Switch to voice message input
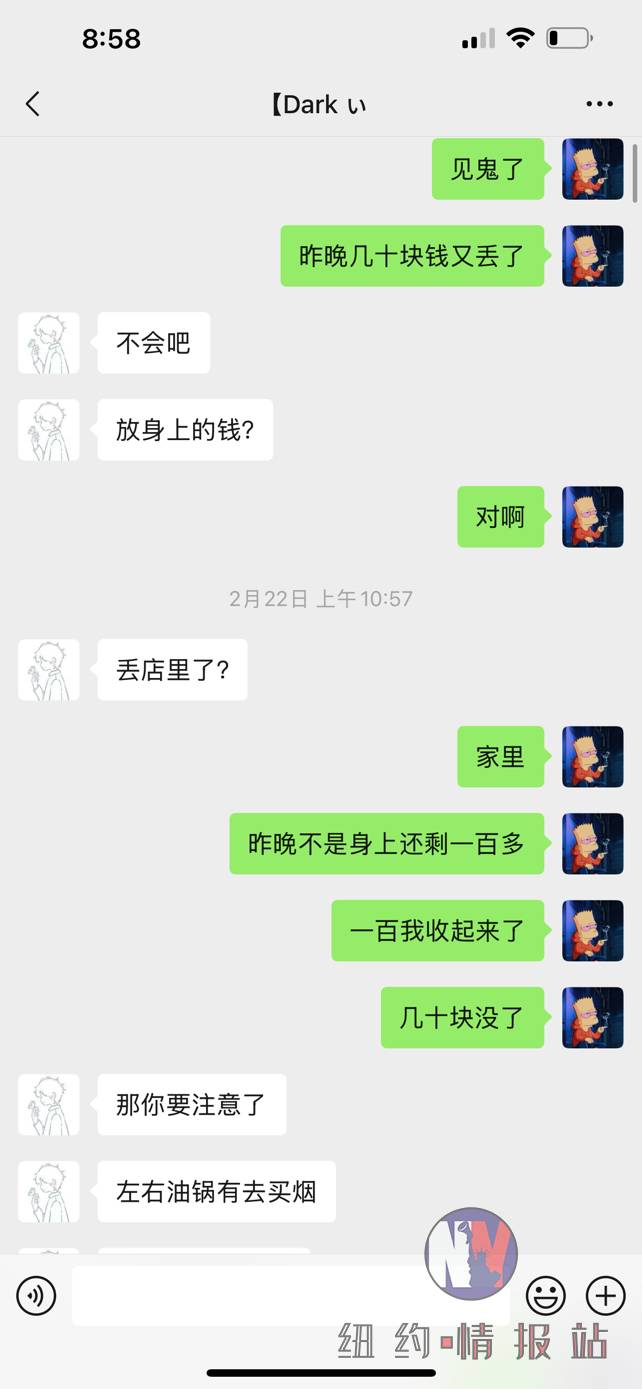Image resolution: width=642 pixels, height=1389 pixels. point(36,1296)
